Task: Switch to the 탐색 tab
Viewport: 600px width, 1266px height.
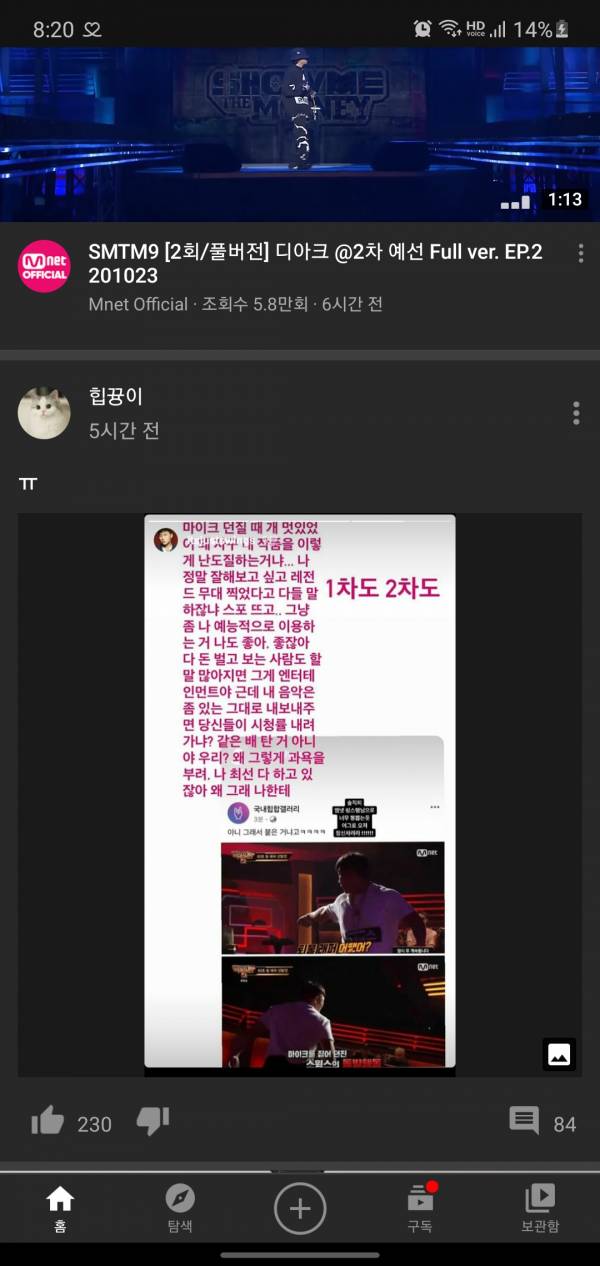Action: pyautogui.click(x=180, y=1207)
